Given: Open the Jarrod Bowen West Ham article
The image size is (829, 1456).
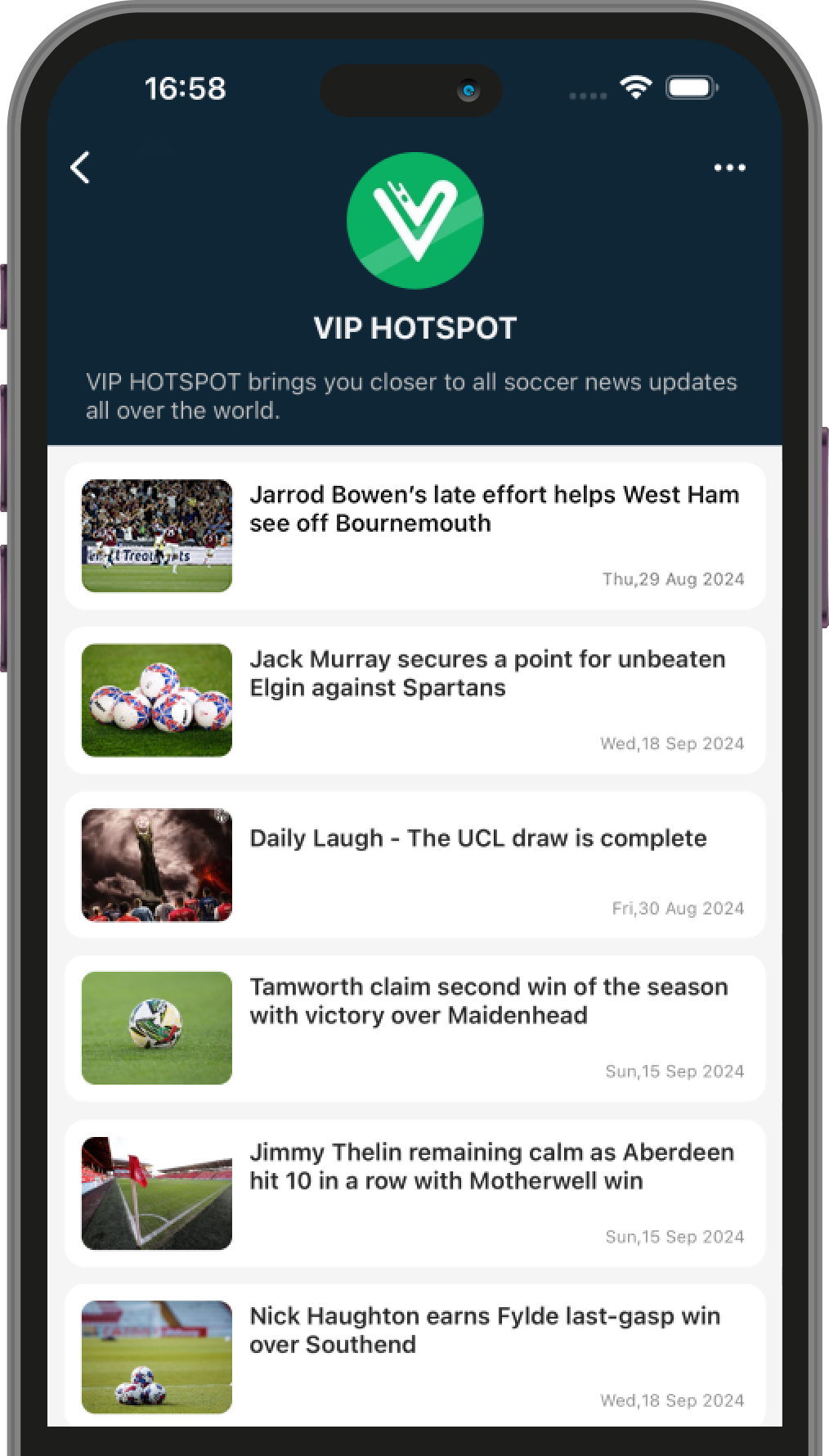Looking at the screenshot, I should pyautogui.click(x=494, y=509).
